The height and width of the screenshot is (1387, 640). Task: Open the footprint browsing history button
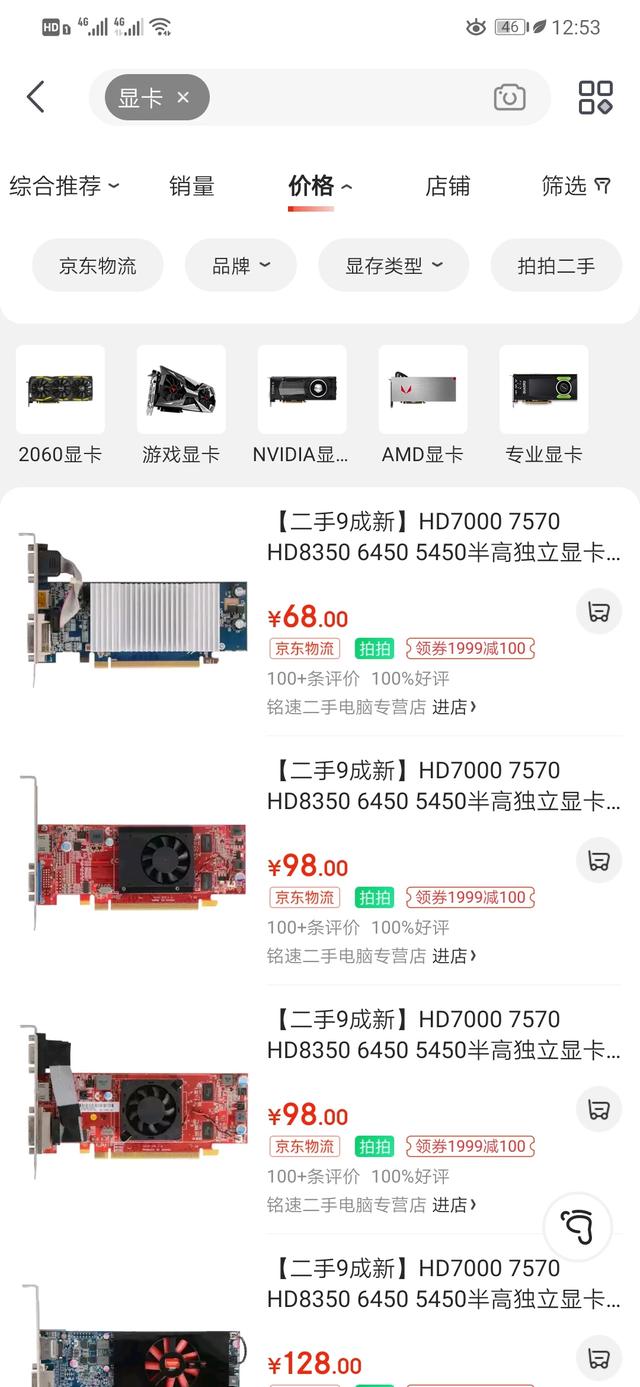[x=577, y=1226]
